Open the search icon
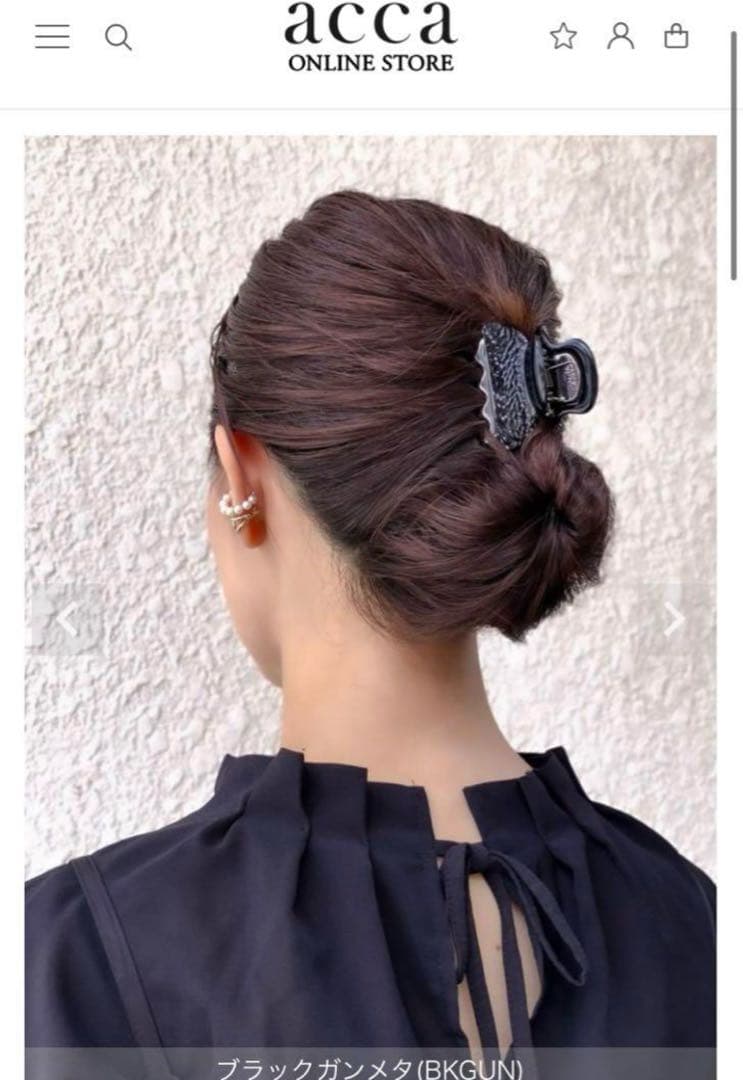Viewport: 743px width, 1080px height. pyautogui.click(x=118, y=38)
